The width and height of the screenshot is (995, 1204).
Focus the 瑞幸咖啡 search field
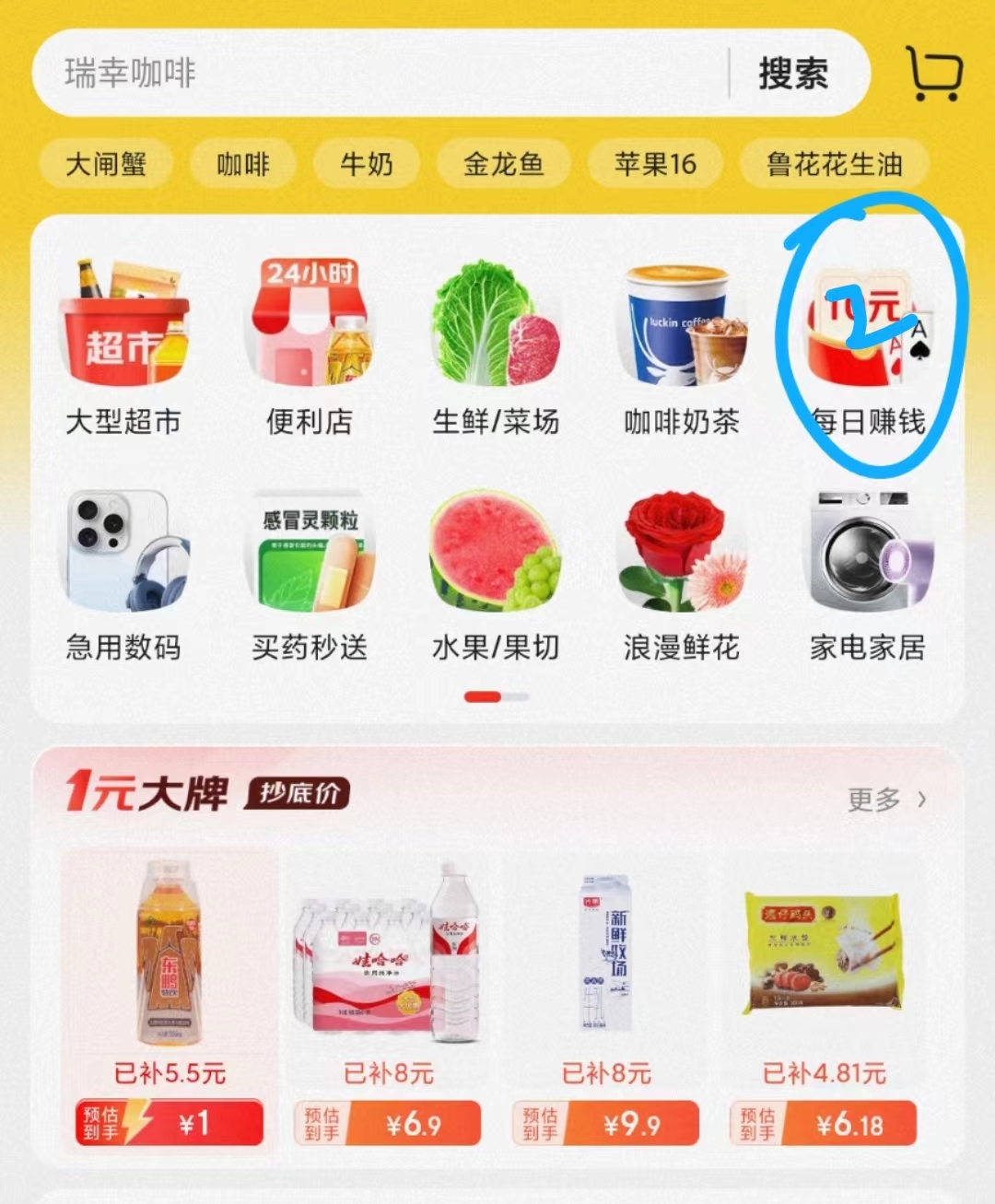[x=369, y=73]
